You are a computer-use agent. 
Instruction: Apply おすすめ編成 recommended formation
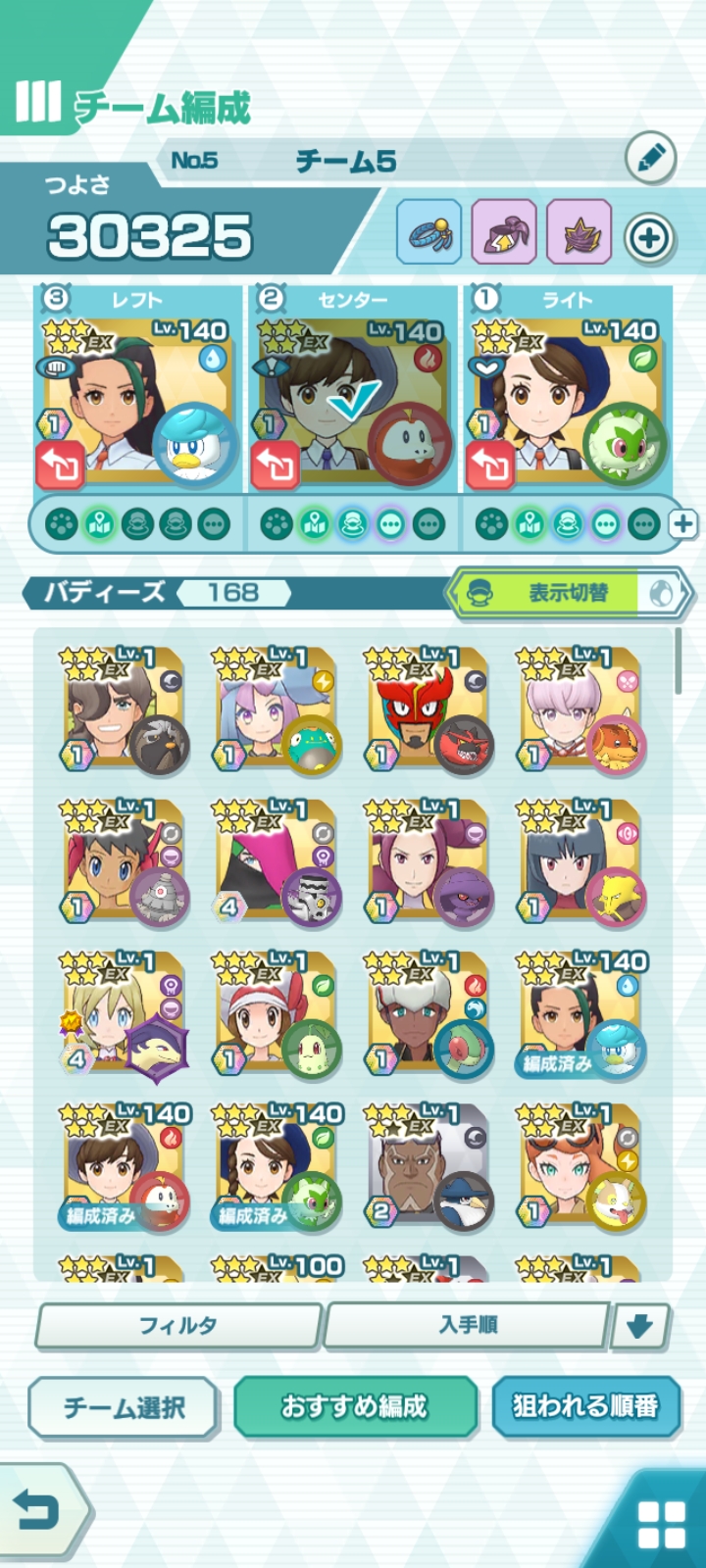tap(355, 1407)
